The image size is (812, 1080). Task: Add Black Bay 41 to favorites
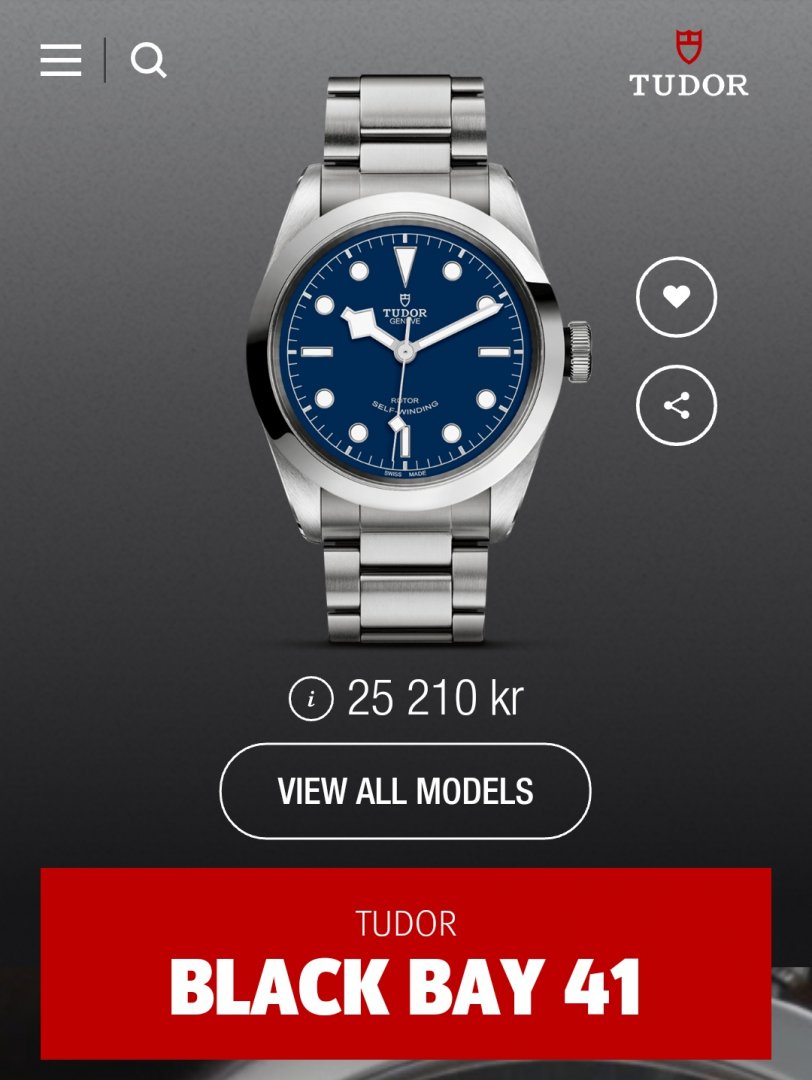point(676,297)
